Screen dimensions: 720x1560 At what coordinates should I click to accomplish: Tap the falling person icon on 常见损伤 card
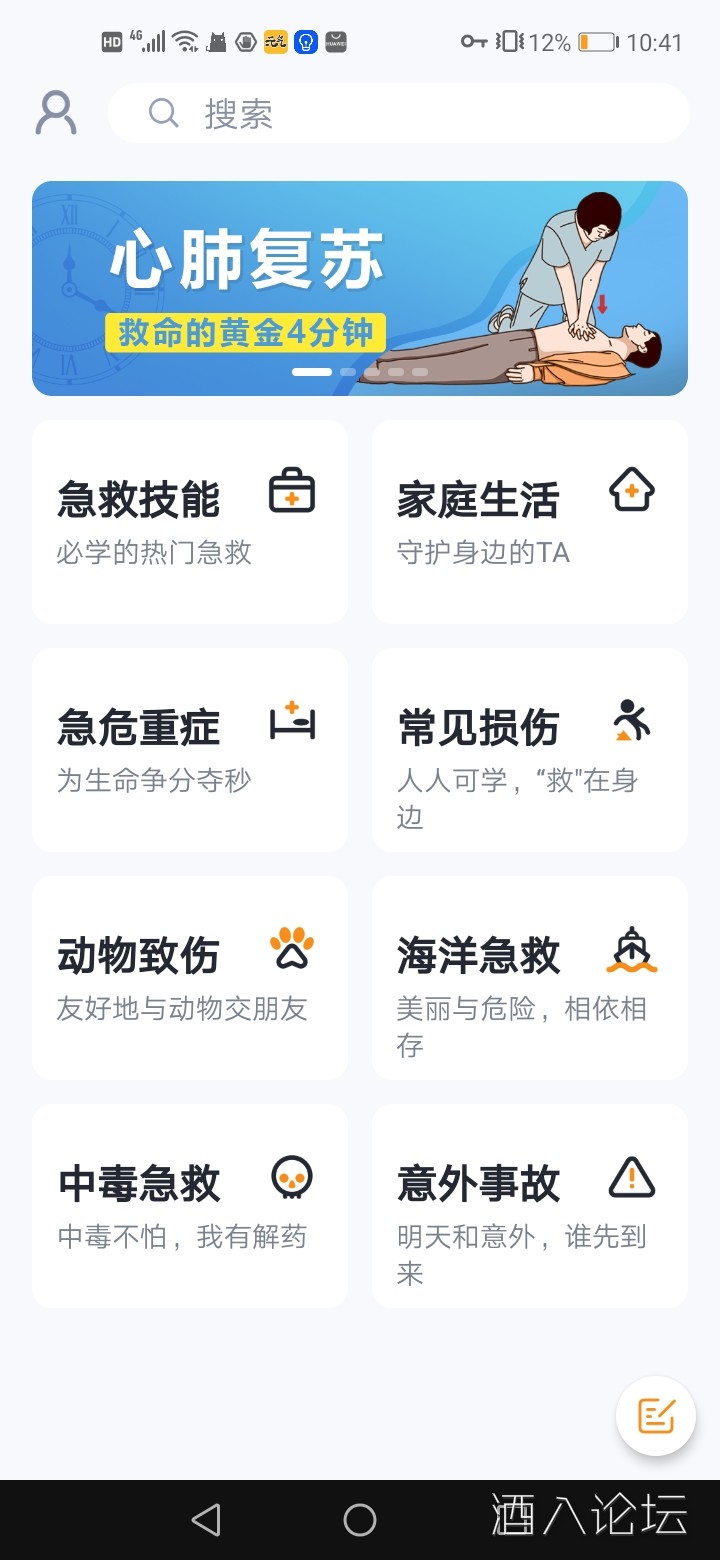(x=631, y=719)
